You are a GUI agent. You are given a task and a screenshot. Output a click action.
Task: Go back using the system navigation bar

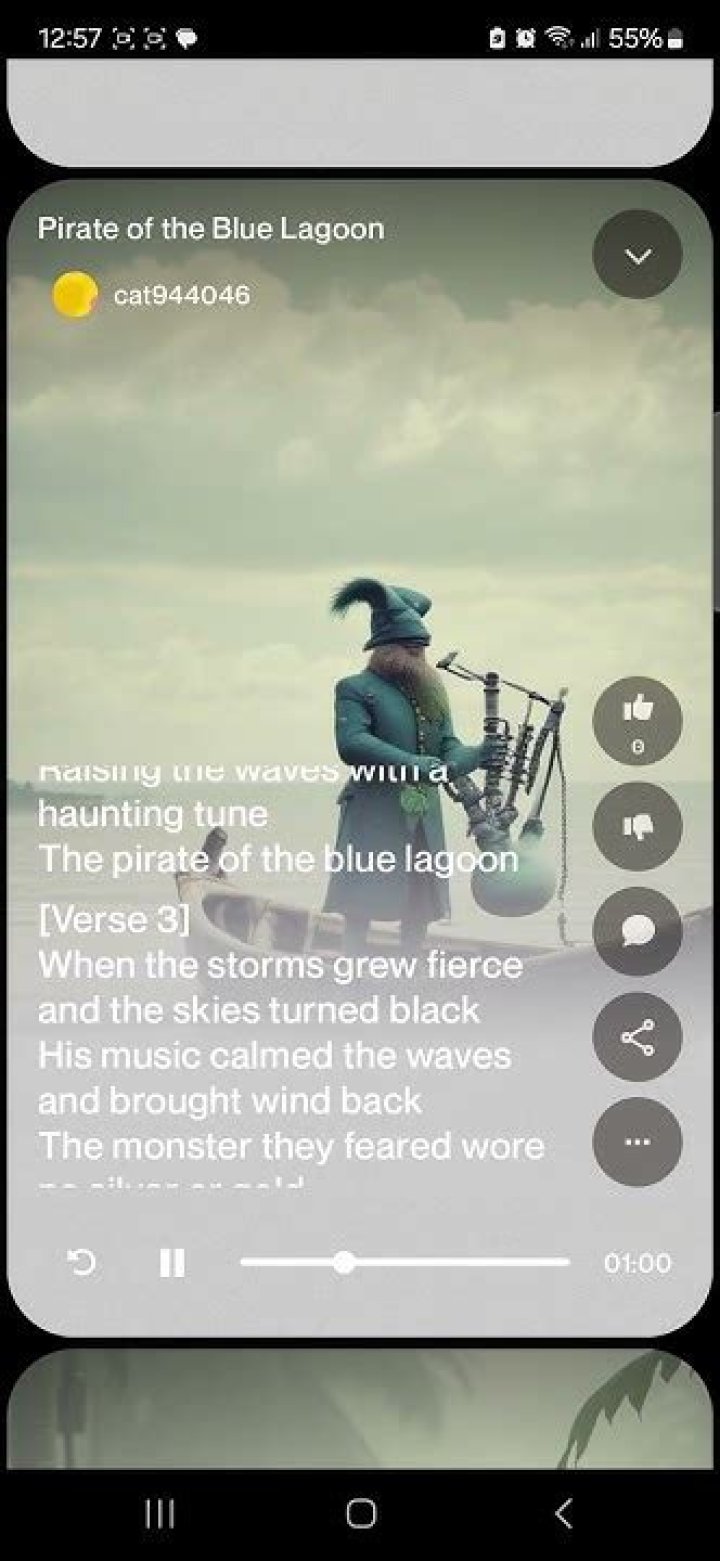563,1513
